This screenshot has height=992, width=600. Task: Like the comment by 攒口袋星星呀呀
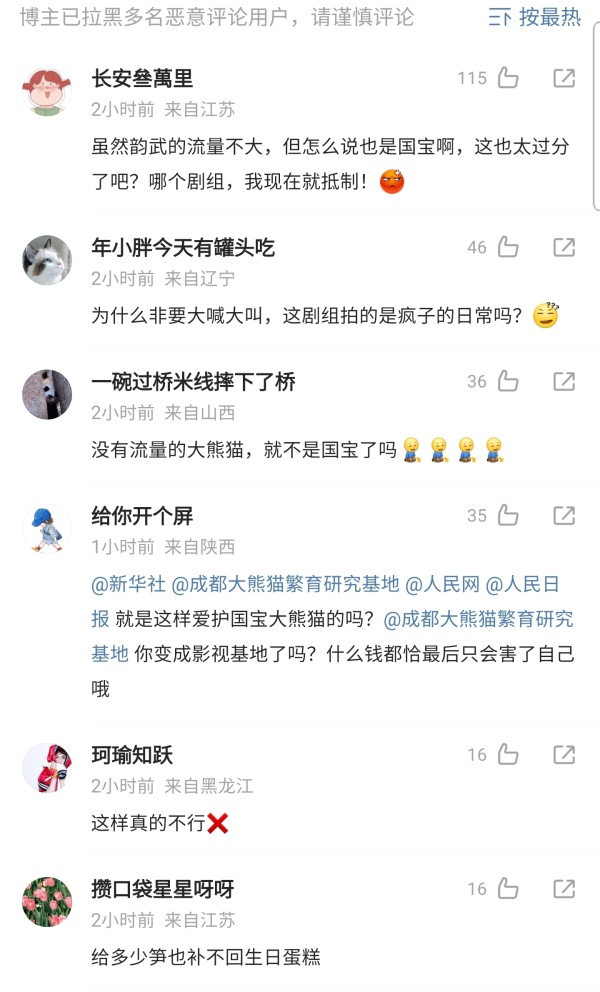(x=508, y=888)
